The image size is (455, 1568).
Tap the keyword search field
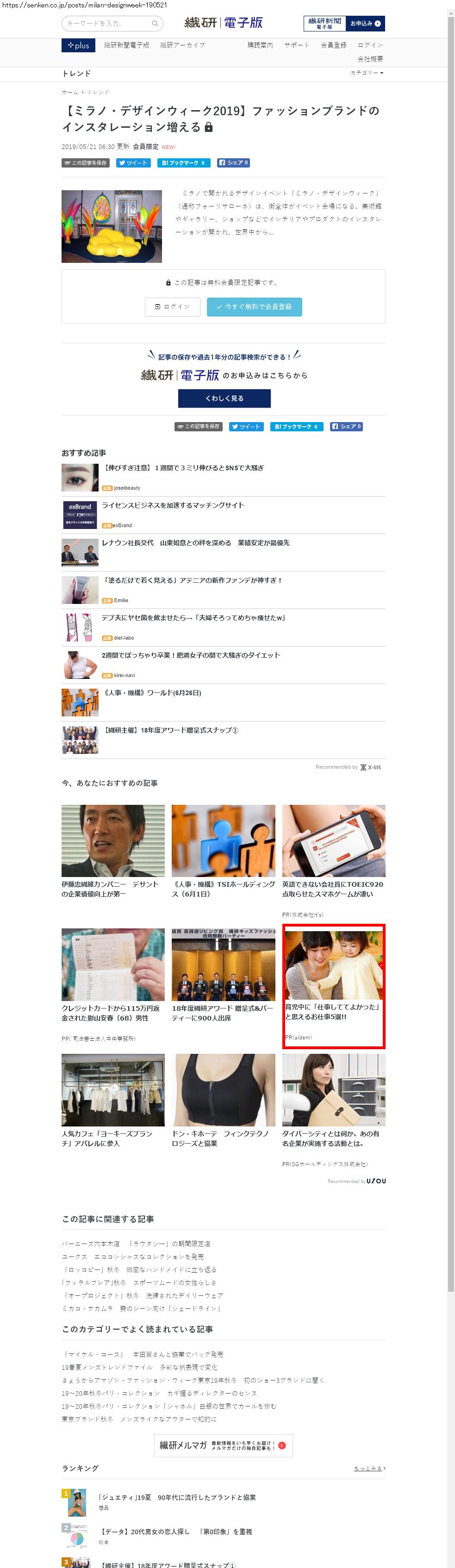point(108,23)
